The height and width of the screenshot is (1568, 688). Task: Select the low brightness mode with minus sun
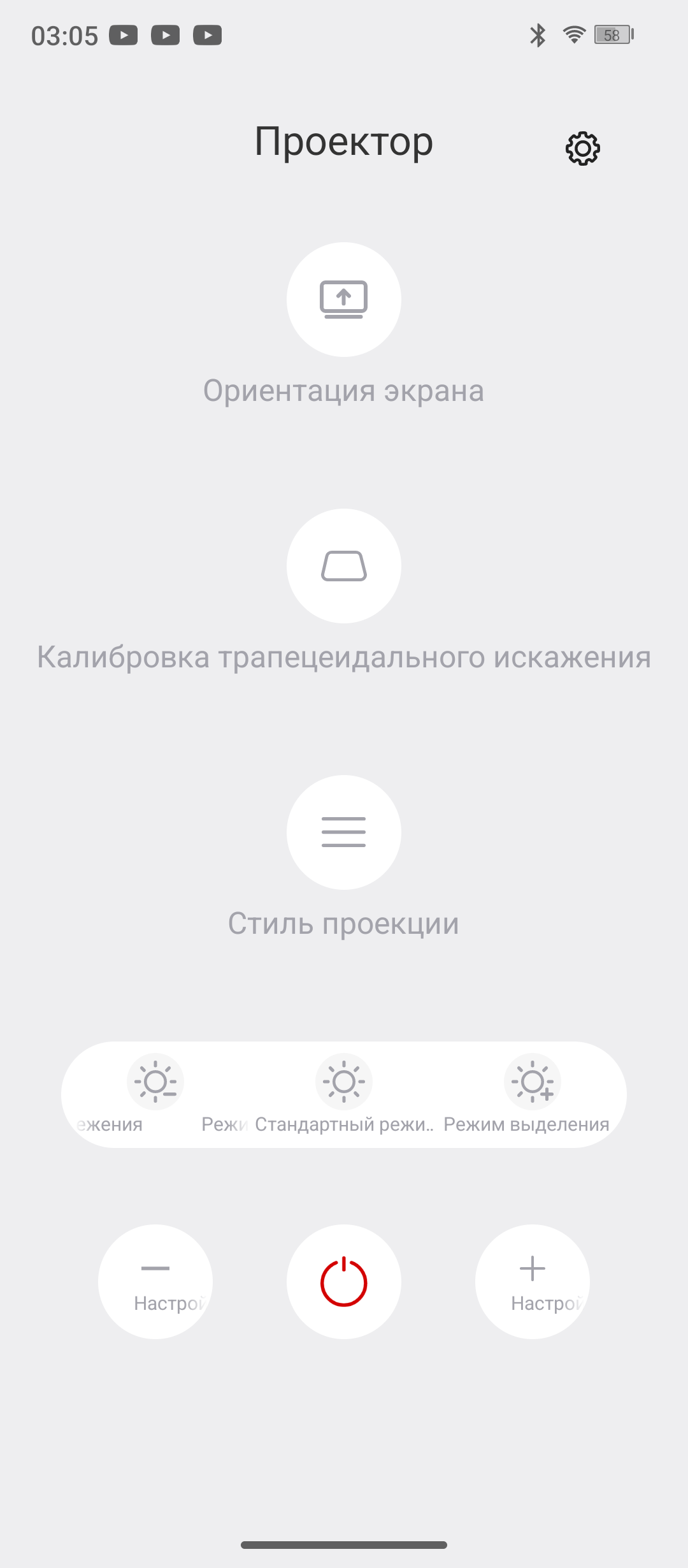[x=155, y=1082]
